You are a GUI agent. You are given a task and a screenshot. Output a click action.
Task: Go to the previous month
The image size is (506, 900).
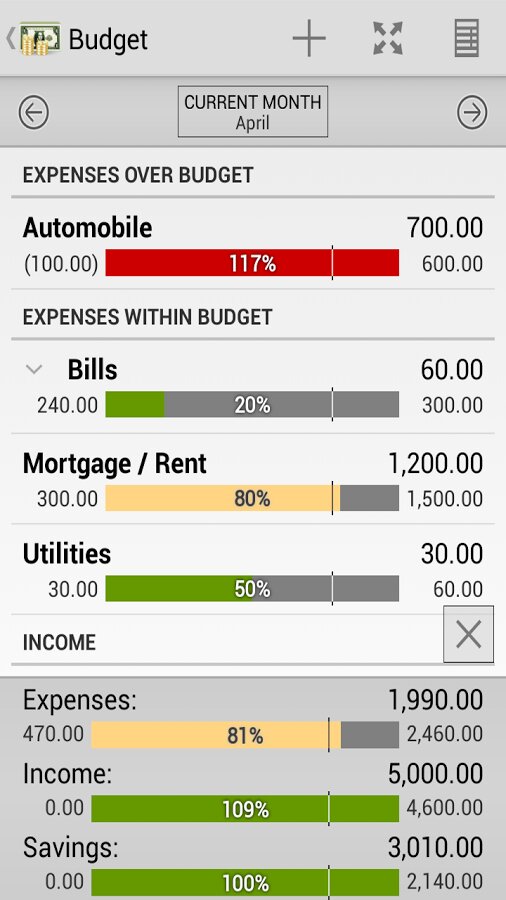pyautogui.click(x=34, y=112)
